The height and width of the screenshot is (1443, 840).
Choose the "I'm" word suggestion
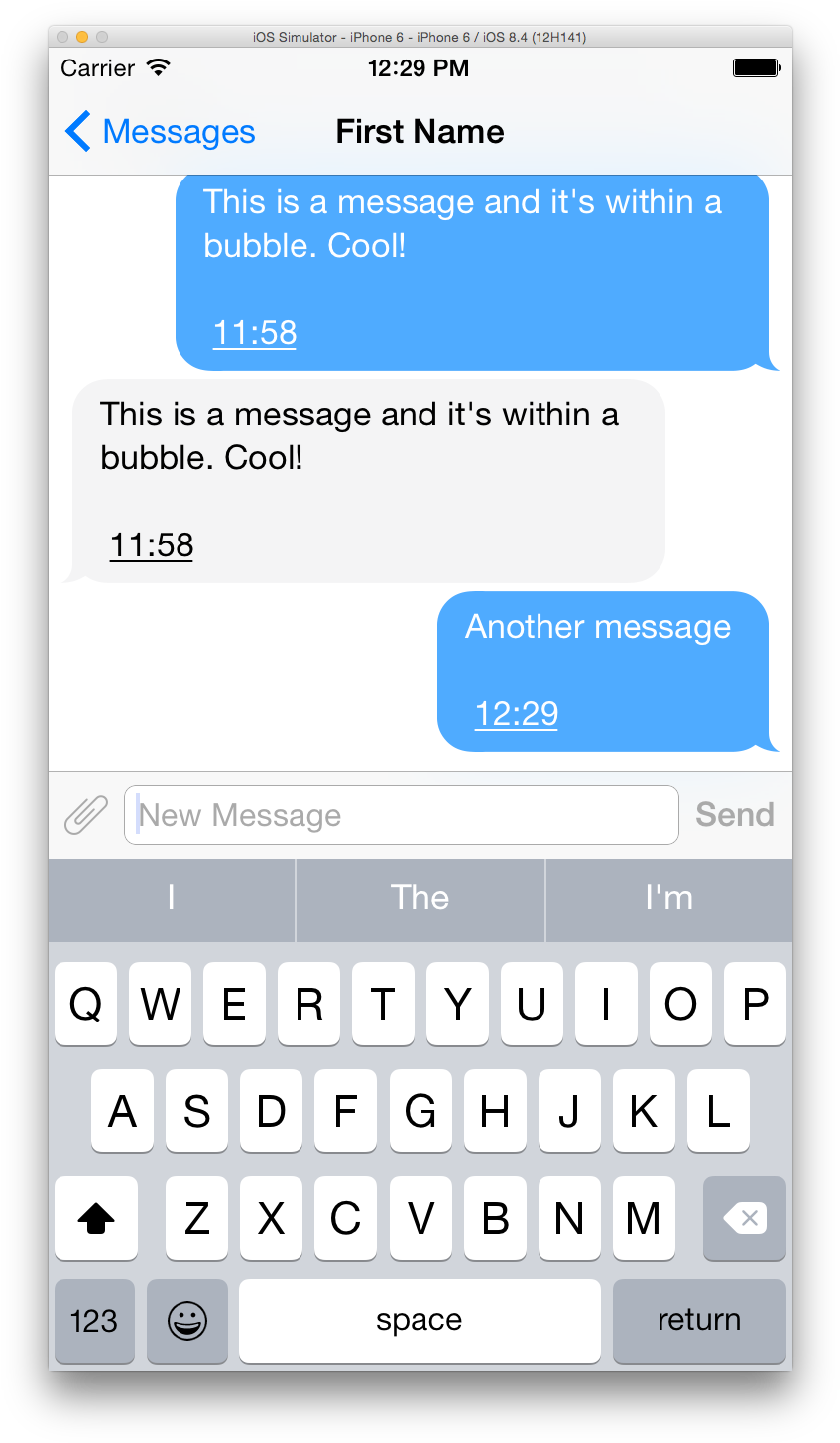click(x=668, y=899)
